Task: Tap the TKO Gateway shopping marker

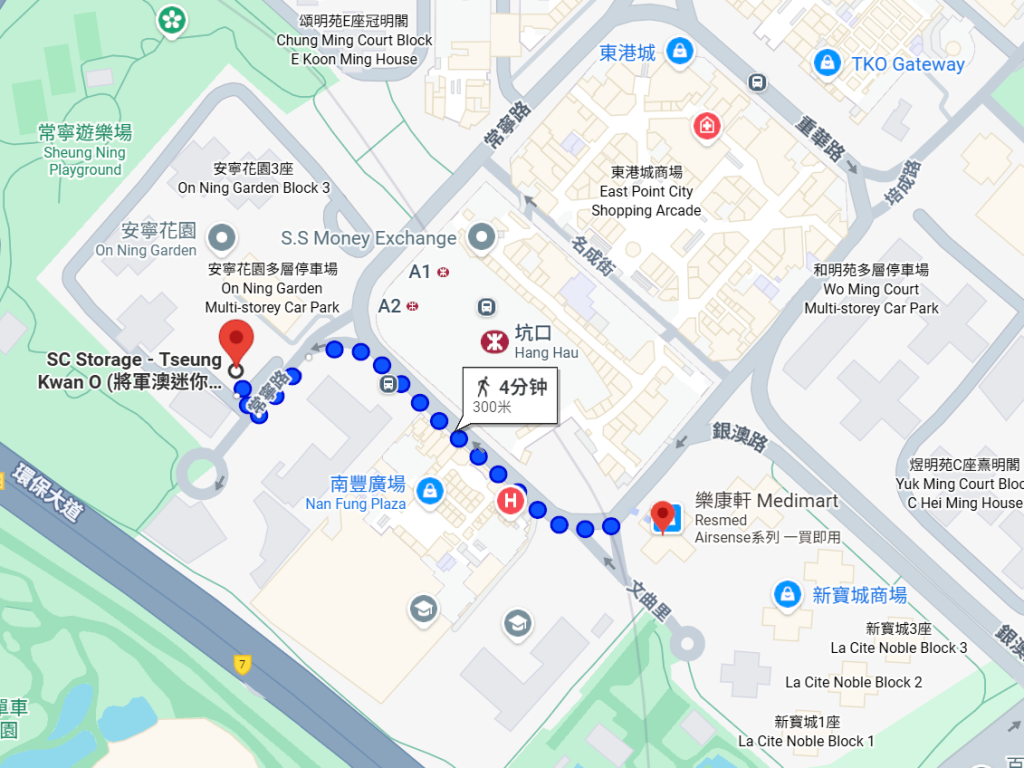Action: click(826, 63)
